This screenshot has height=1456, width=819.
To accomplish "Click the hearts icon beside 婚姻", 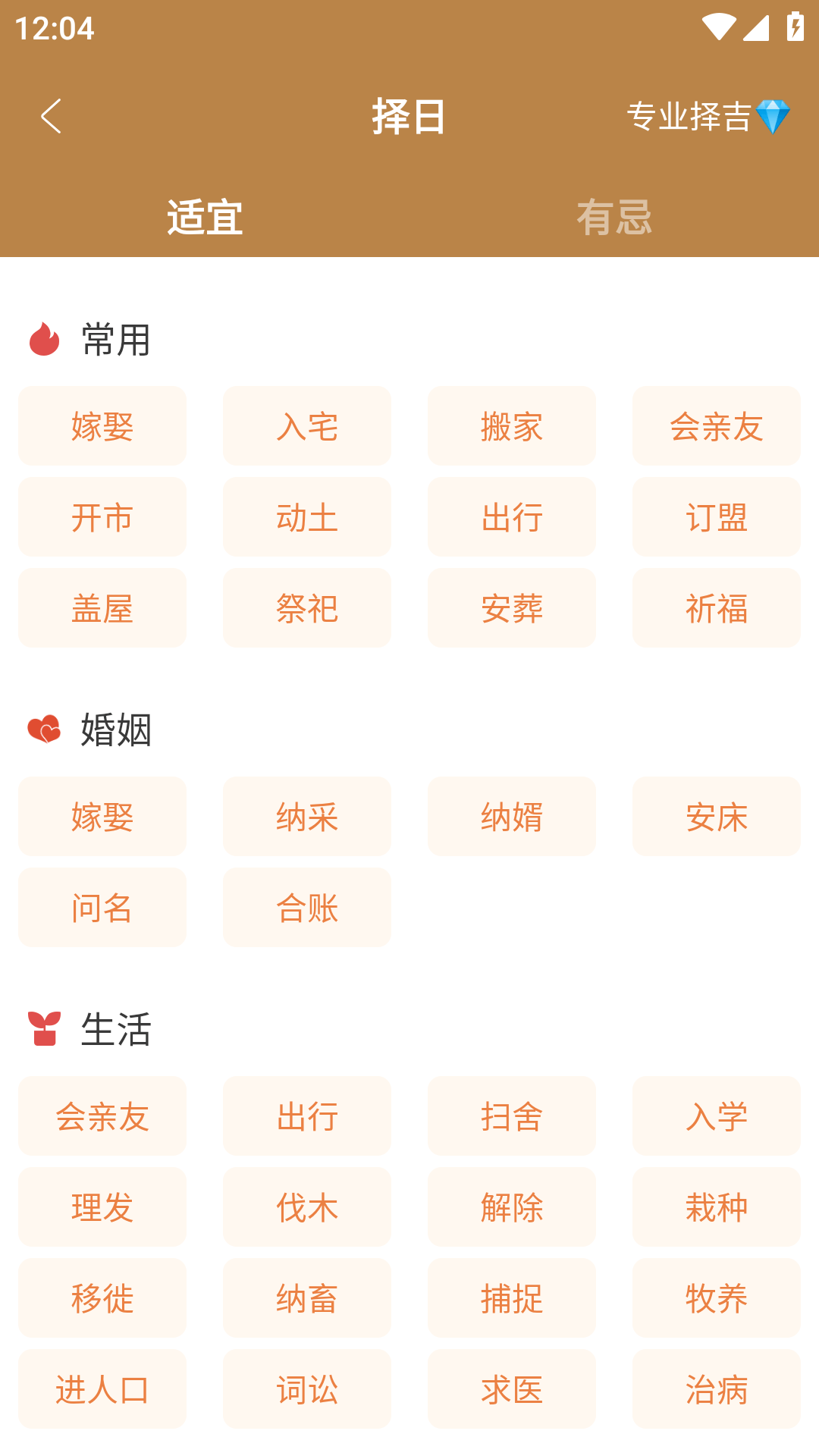I will [43, 730].
